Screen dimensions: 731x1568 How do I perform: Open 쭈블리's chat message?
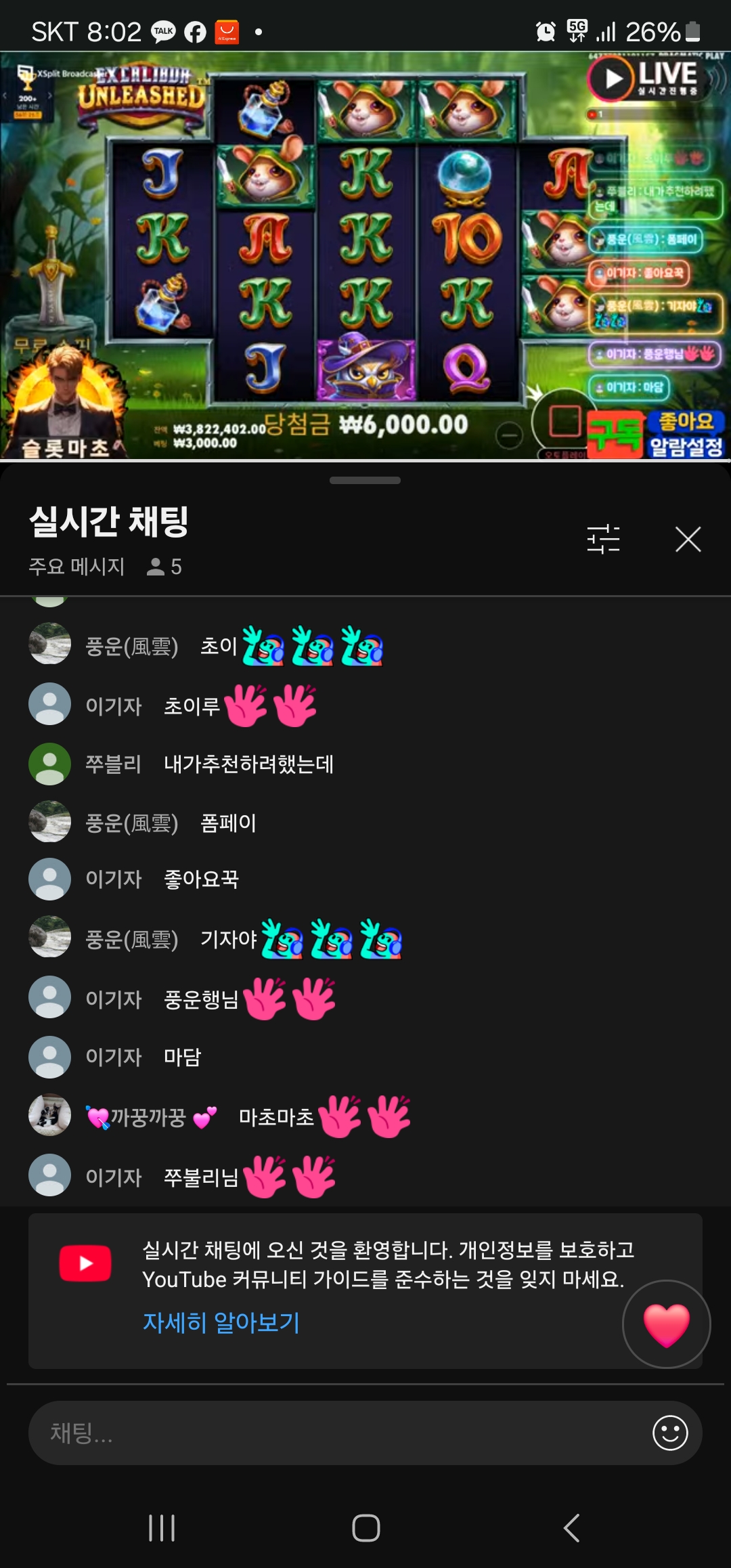pos(248,764)
